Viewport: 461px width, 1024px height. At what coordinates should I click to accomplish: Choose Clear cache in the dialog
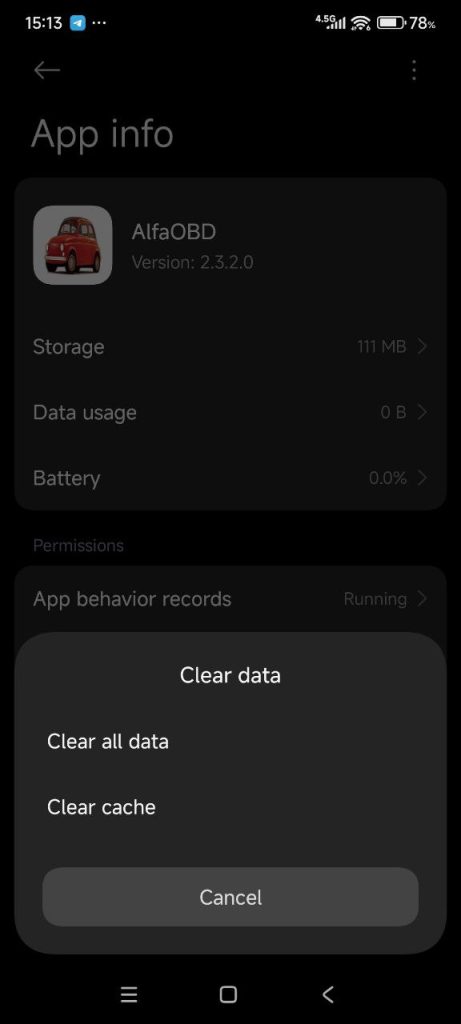[x=230, y=807]
